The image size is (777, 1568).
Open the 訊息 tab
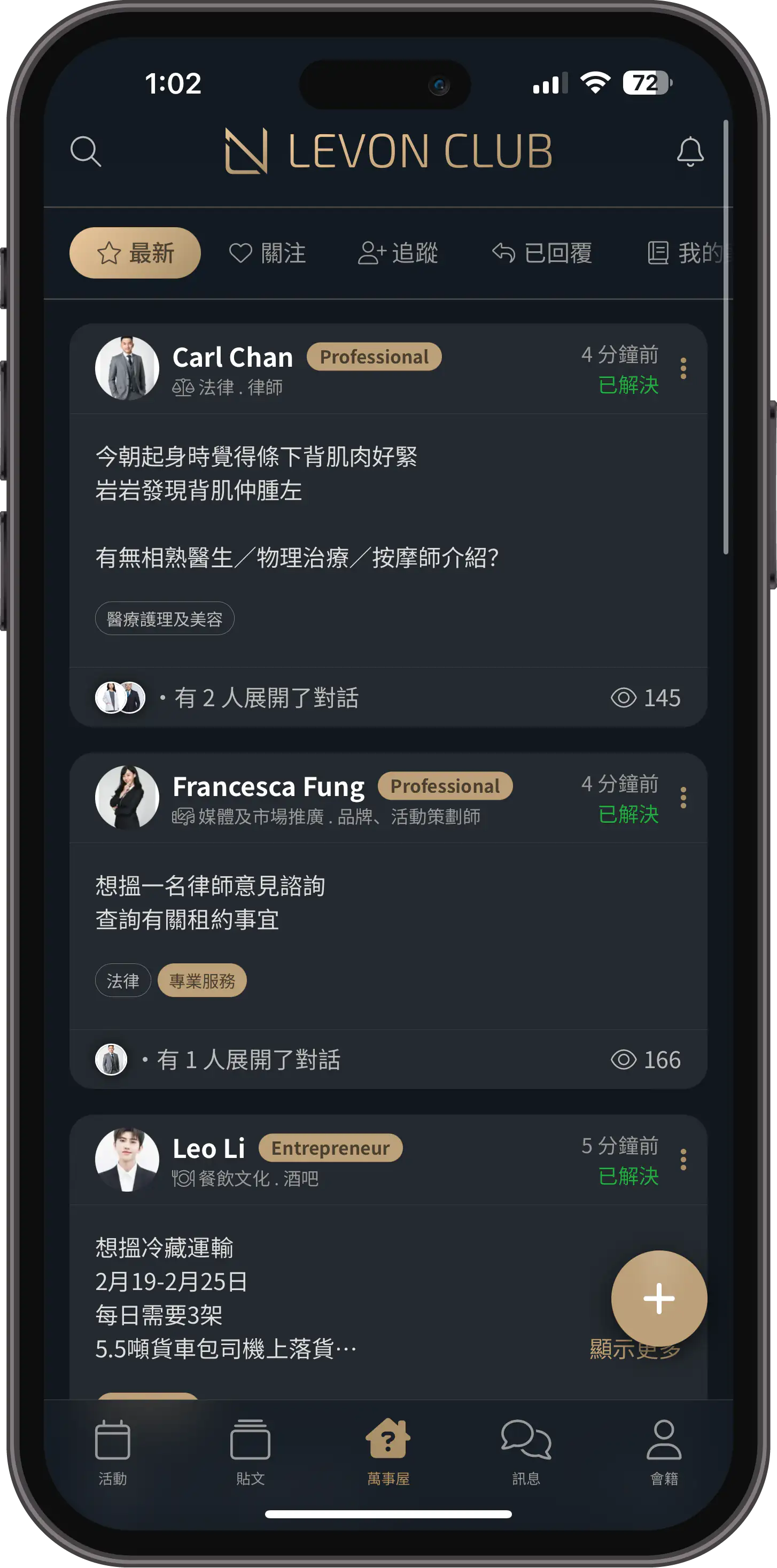tap(526, 1453)
